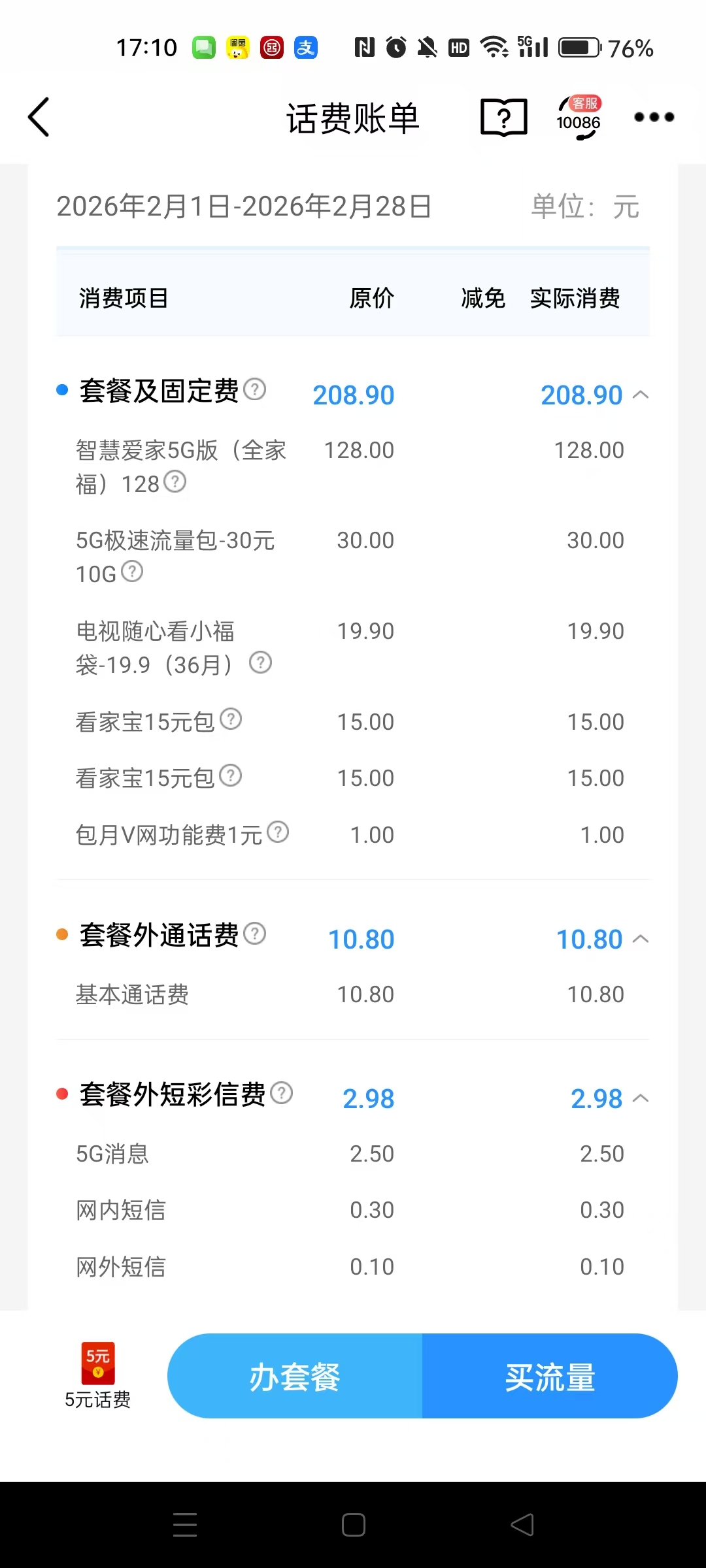This screenshot has height=1568, width=706.
Task: Open the bill help guide icon
Action: [503, 118]
